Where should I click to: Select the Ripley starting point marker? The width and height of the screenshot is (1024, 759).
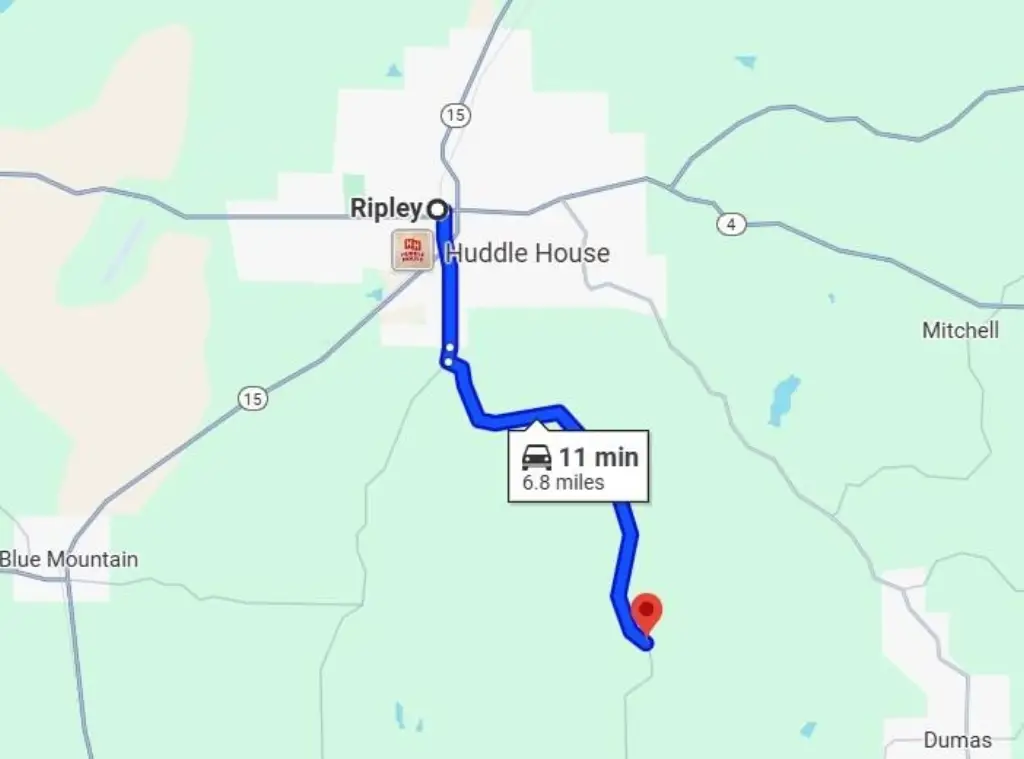coord(437,208)
